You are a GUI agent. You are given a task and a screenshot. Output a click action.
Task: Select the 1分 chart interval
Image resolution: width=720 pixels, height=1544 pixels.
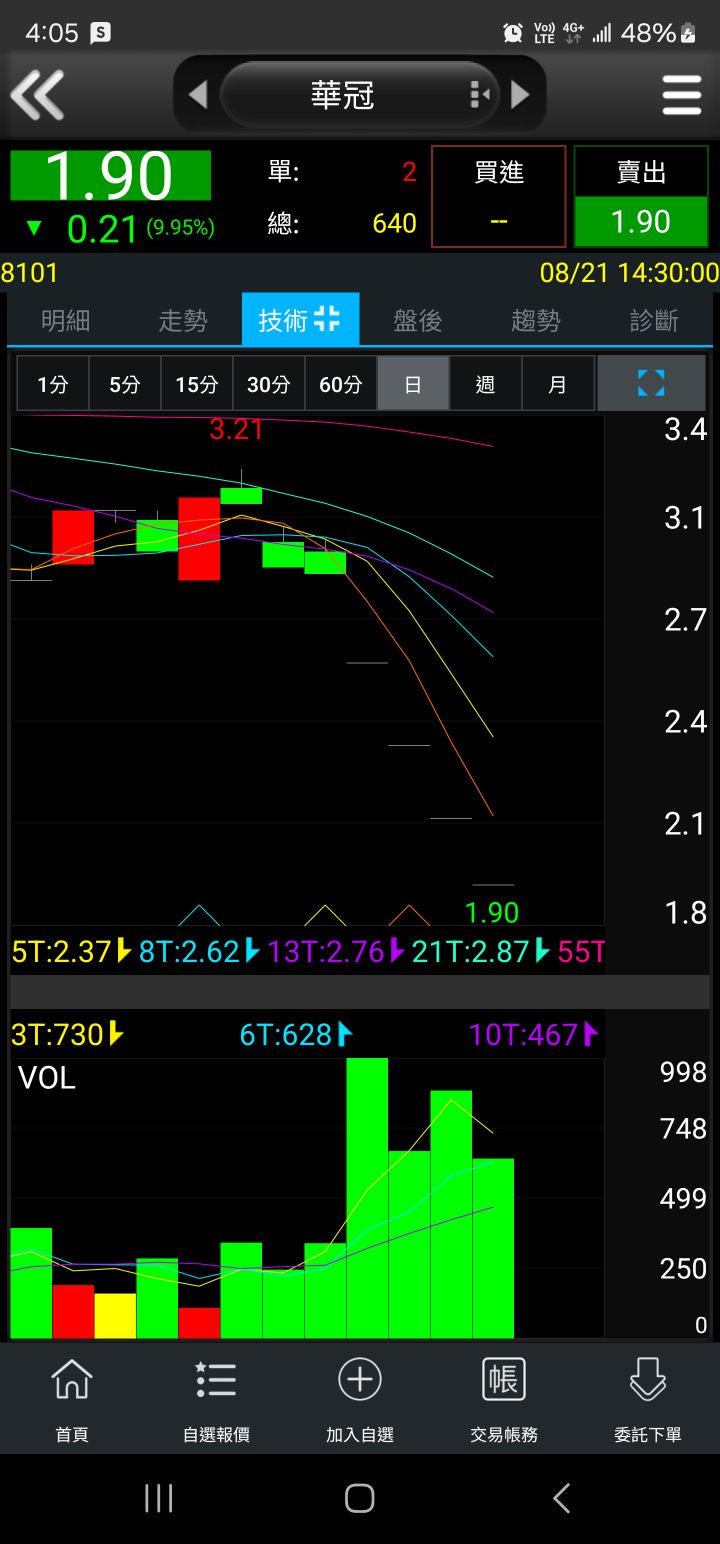pos(53,384)
